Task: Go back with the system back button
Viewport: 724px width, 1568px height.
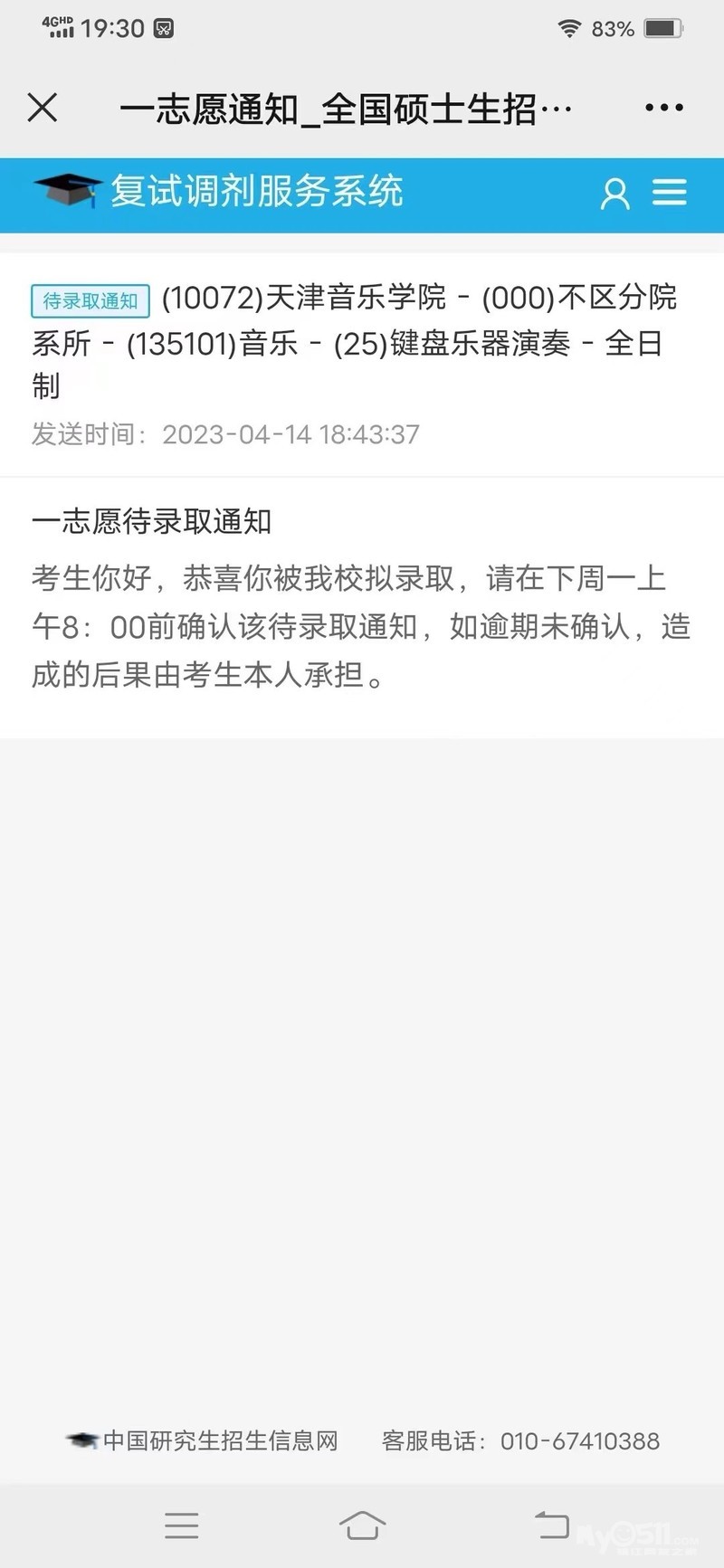Action: (x=550, y=1525)
